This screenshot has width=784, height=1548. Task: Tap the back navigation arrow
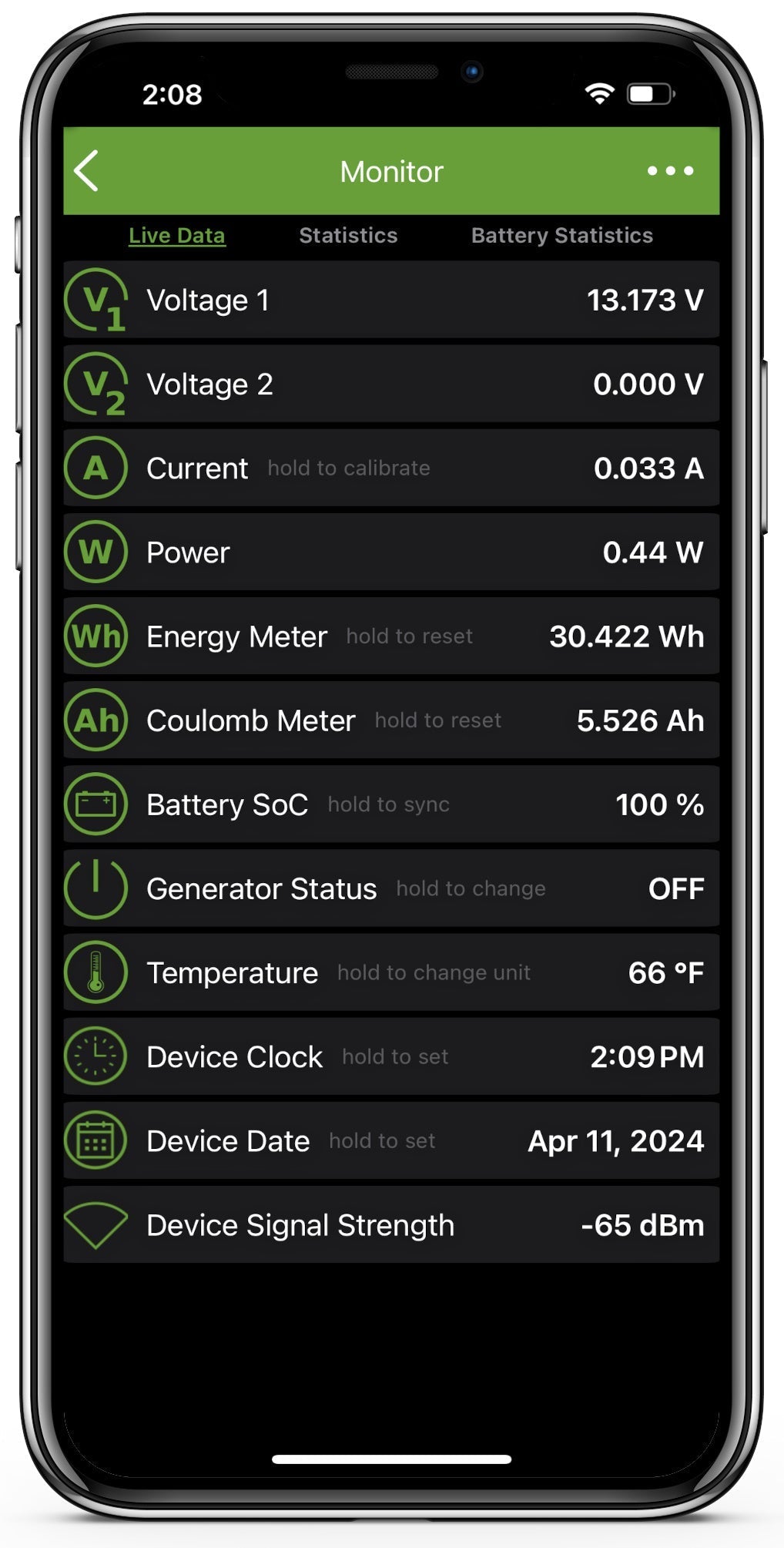coord(87,171)
